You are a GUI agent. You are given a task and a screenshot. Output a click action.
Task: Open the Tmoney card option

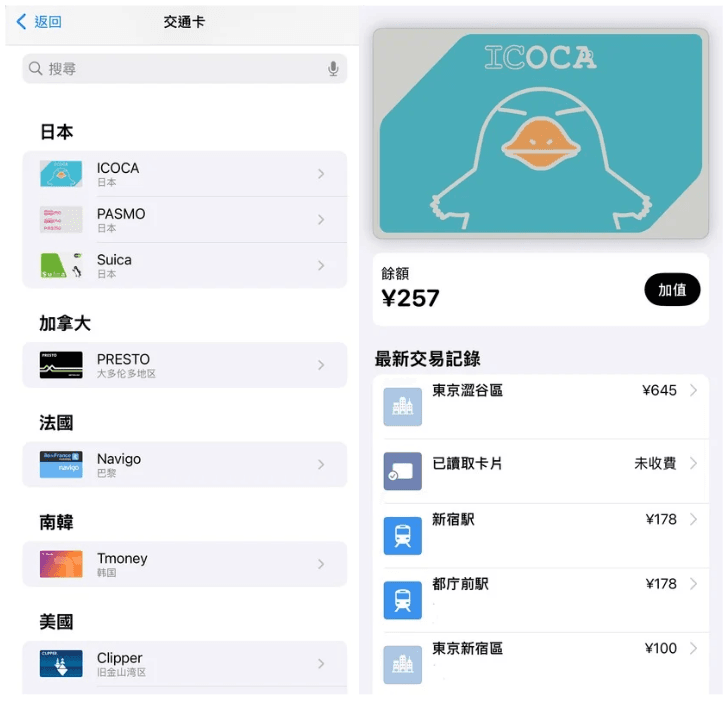click(x=185, y=564)
